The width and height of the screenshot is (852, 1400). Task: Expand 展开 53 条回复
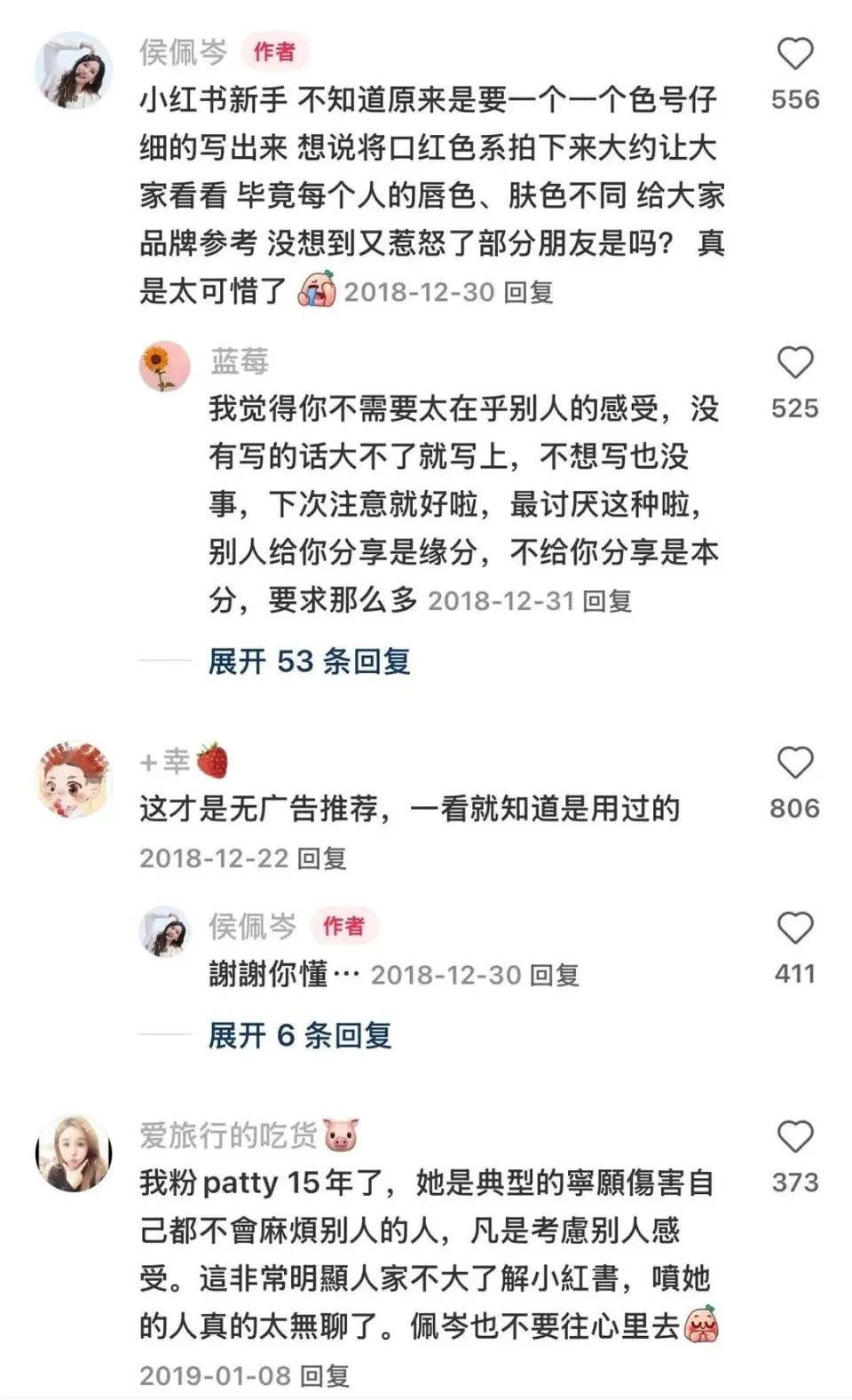309,661
